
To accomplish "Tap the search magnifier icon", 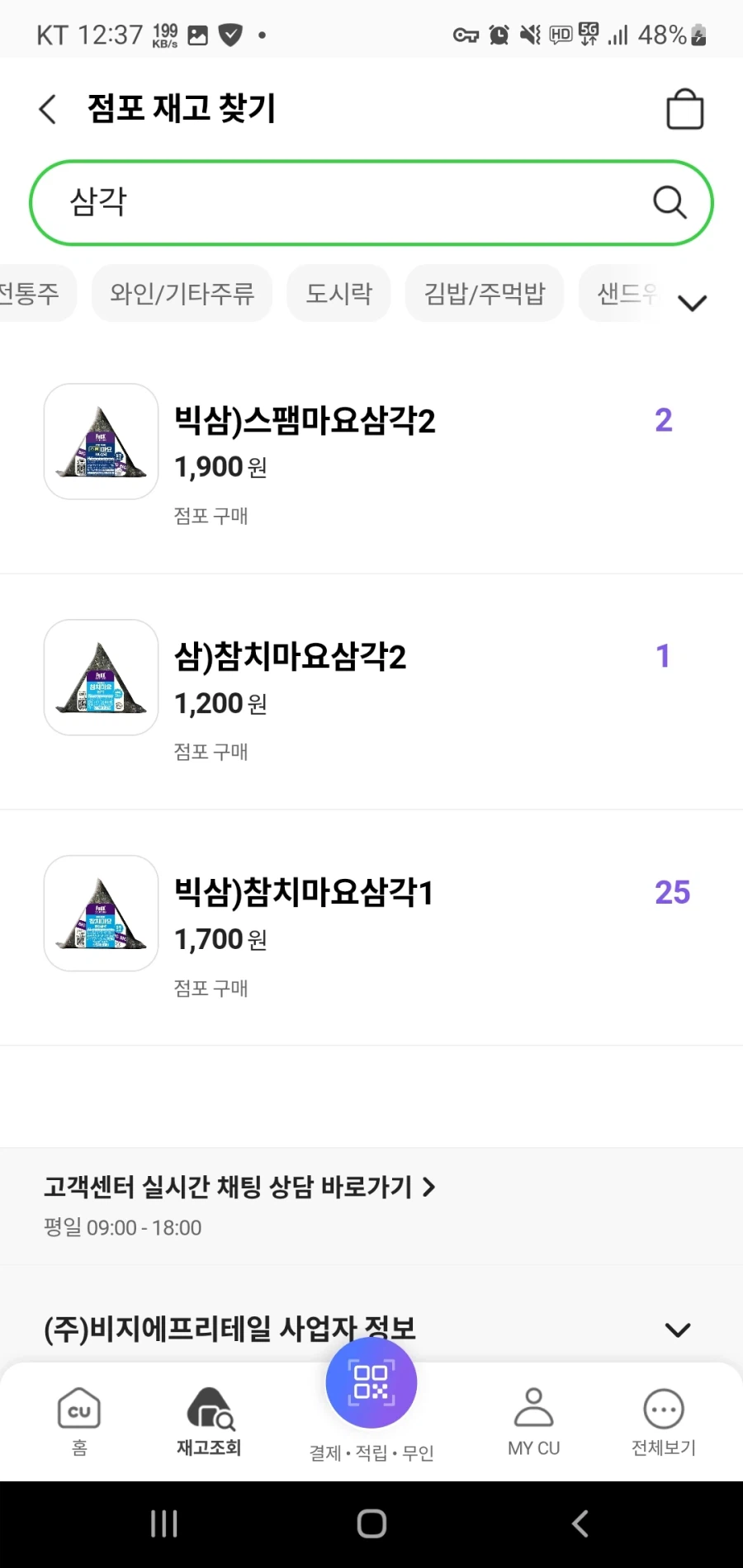I will (x=668, y=202).
